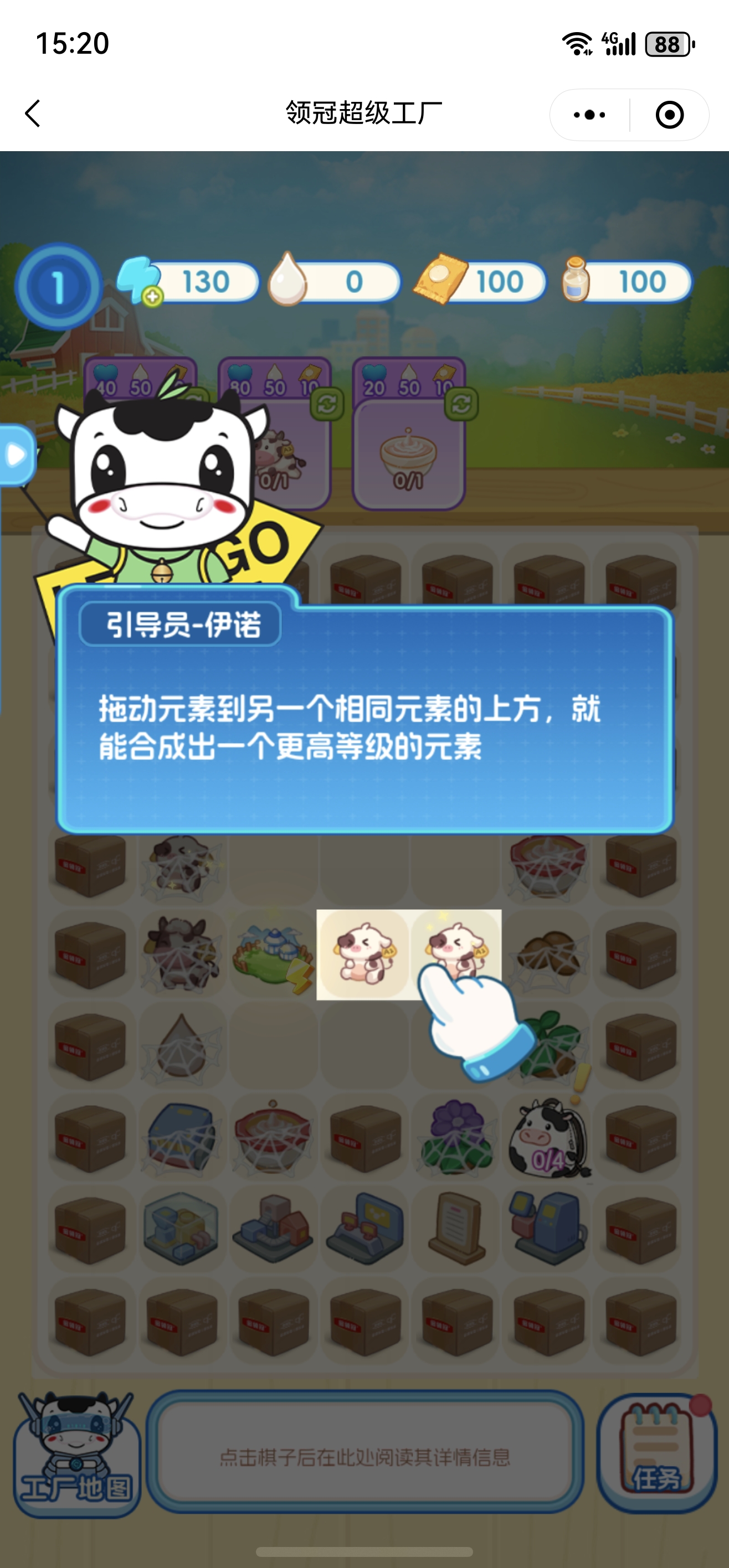Tap the energy plus icon beside 130

point(152,297)
